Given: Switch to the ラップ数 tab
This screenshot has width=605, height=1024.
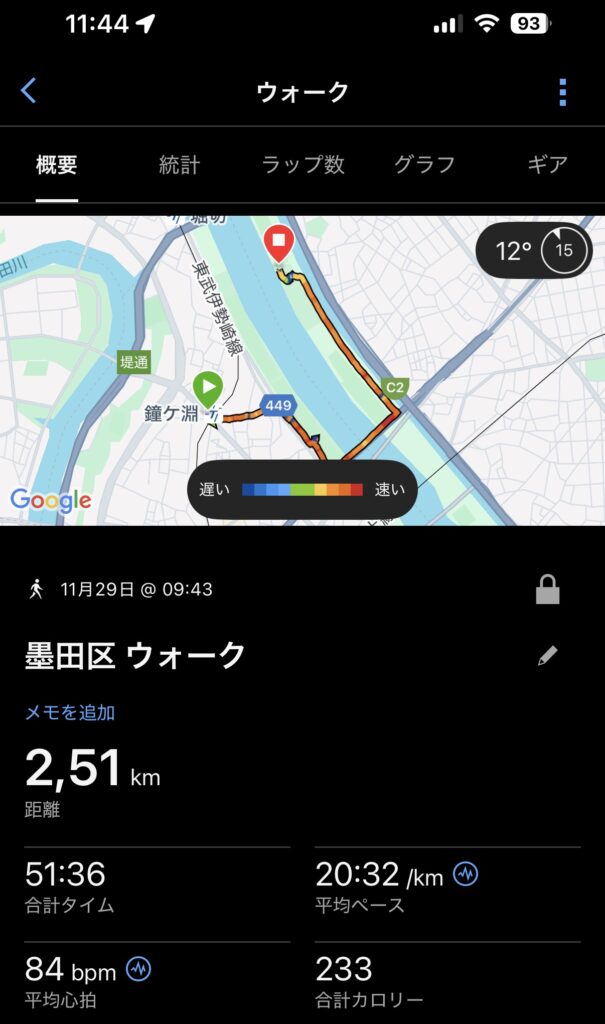Looking at the screenshot, I should (x=303, y=165).
